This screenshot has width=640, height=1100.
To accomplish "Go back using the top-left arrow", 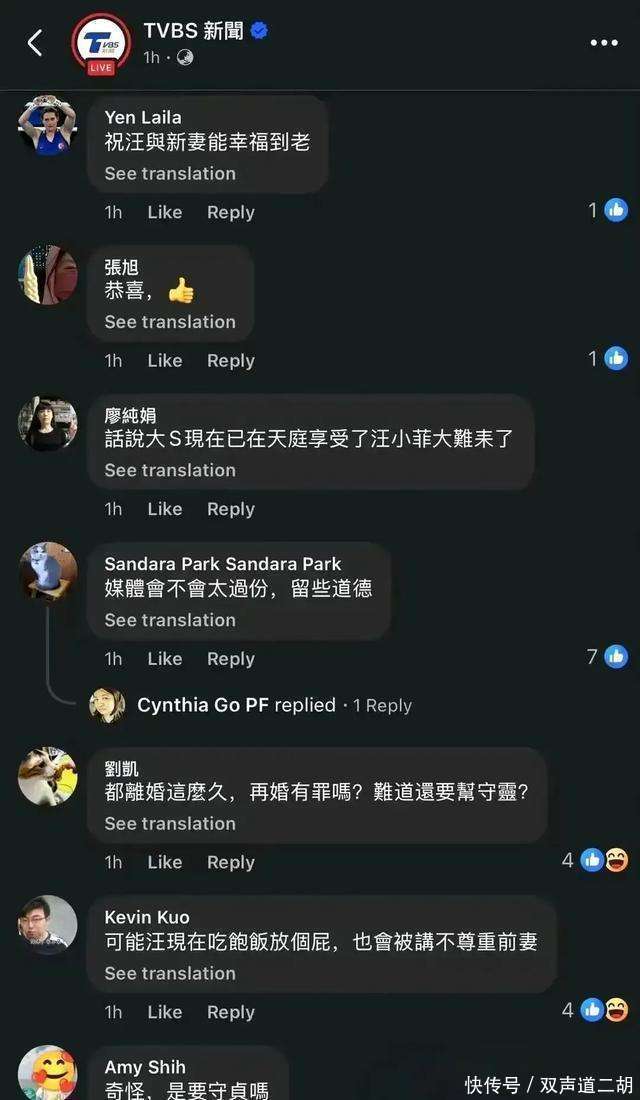I will coord(34,43).
